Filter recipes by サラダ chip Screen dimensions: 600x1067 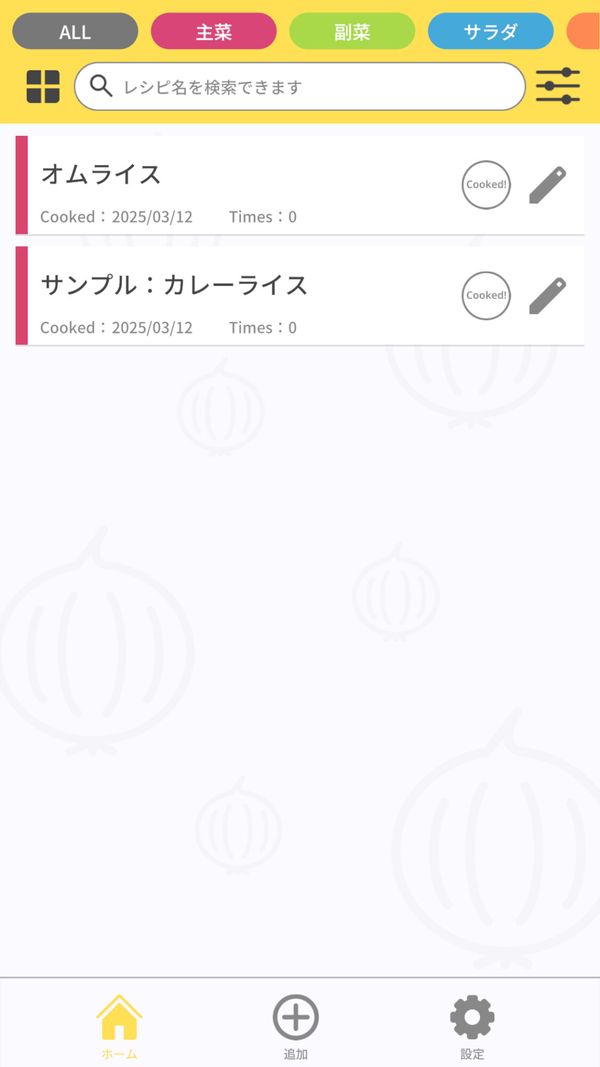tap(490, 31)
